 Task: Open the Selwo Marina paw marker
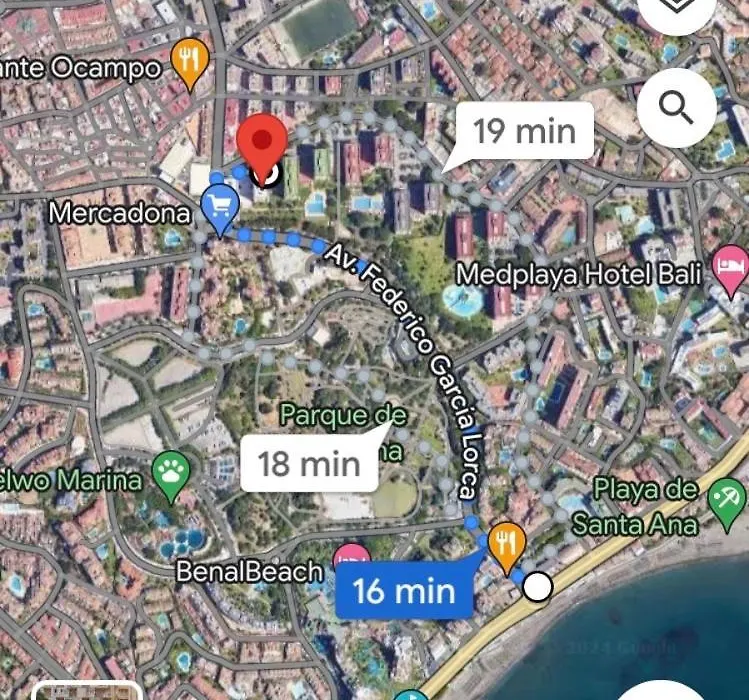(168, 474)
